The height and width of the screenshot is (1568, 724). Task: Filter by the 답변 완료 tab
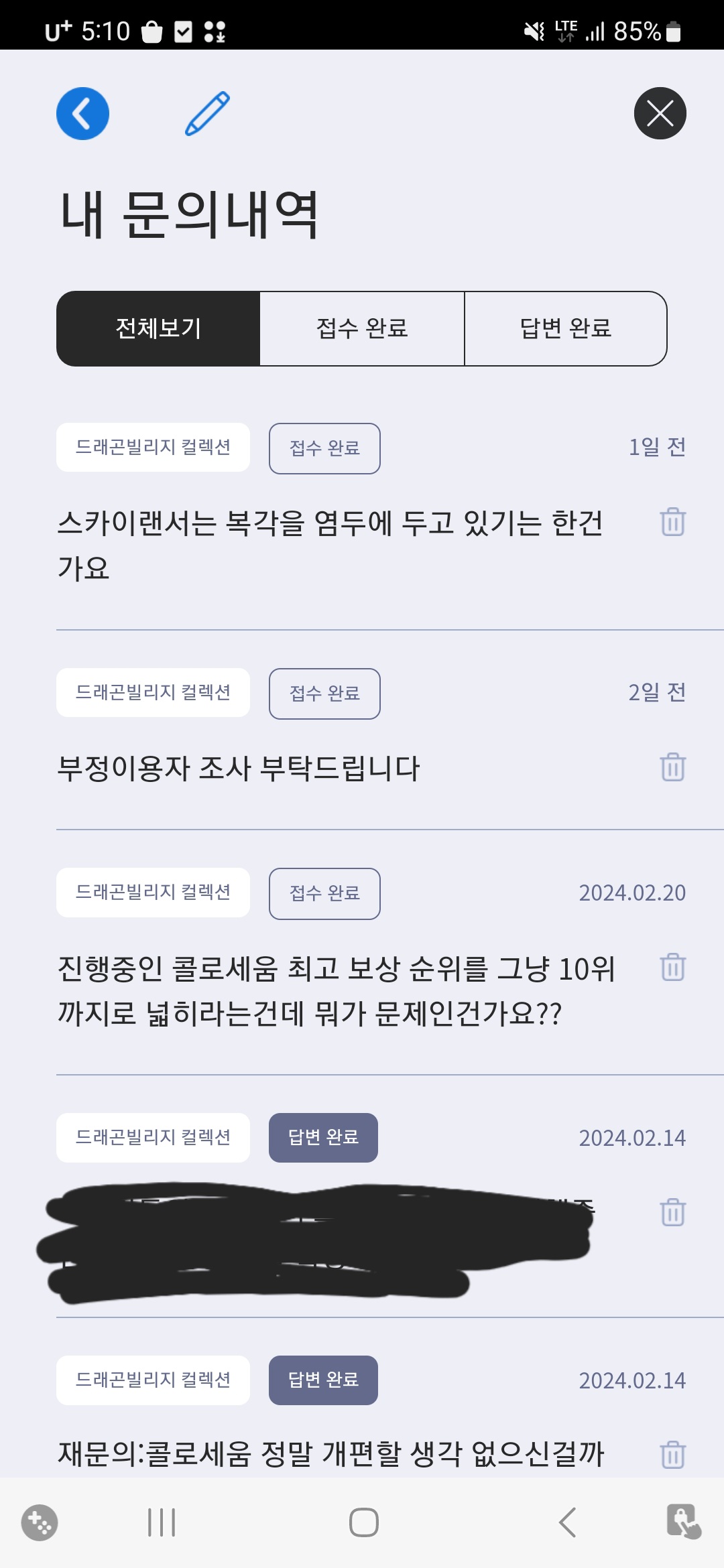565,328
